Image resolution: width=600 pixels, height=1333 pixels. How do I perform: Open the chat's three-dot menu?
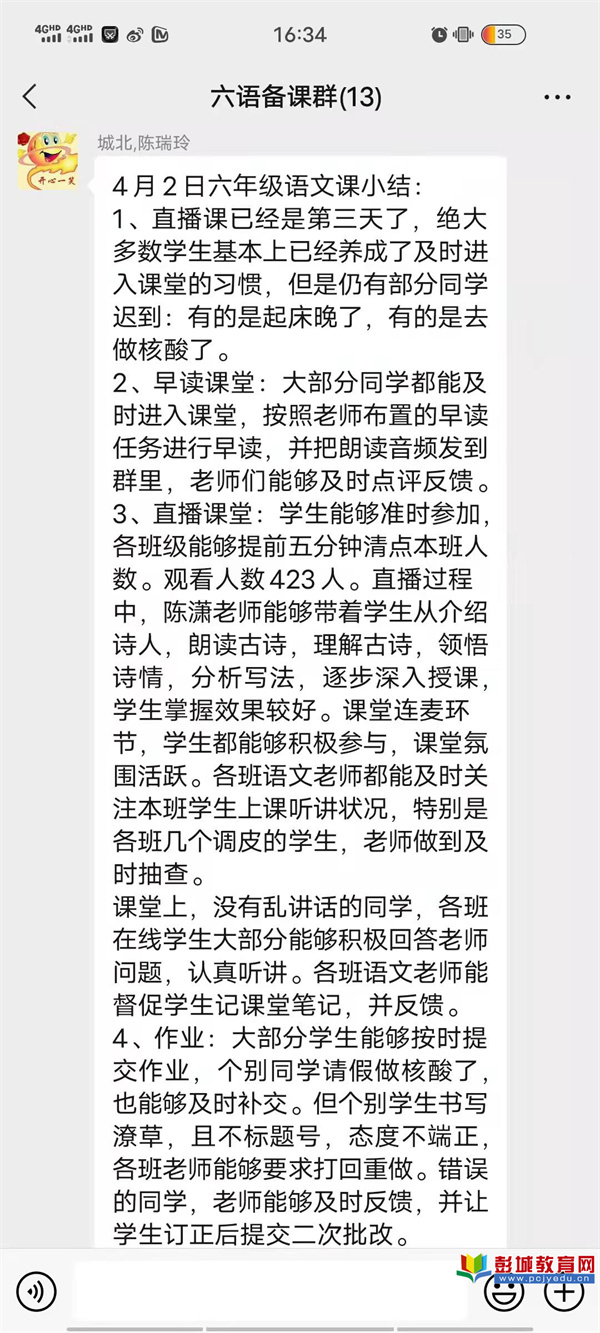coord(557,98)
